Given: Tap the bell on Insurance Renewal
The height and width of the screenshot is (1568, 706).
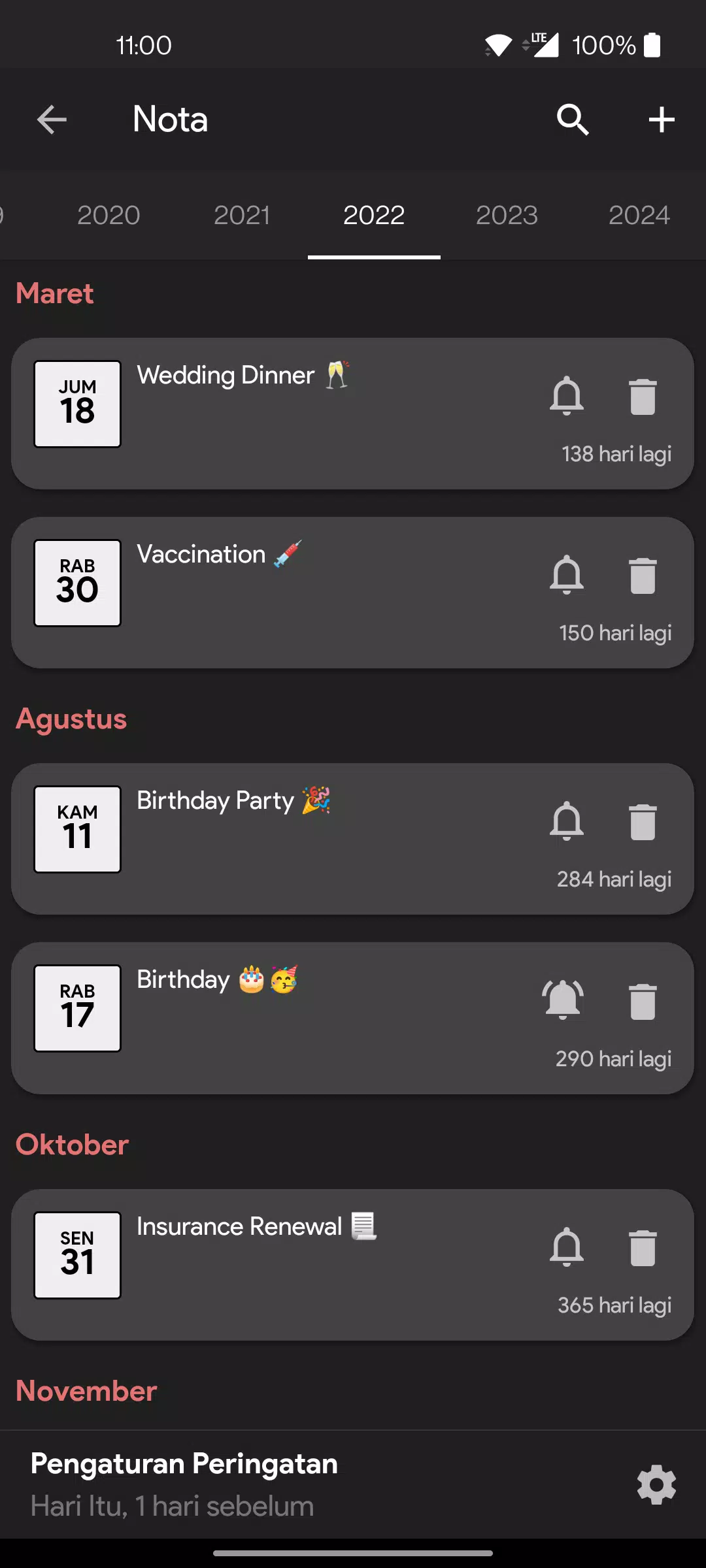Looking at the screenshot, I should pyautogui.click(x=567, y=1247).
